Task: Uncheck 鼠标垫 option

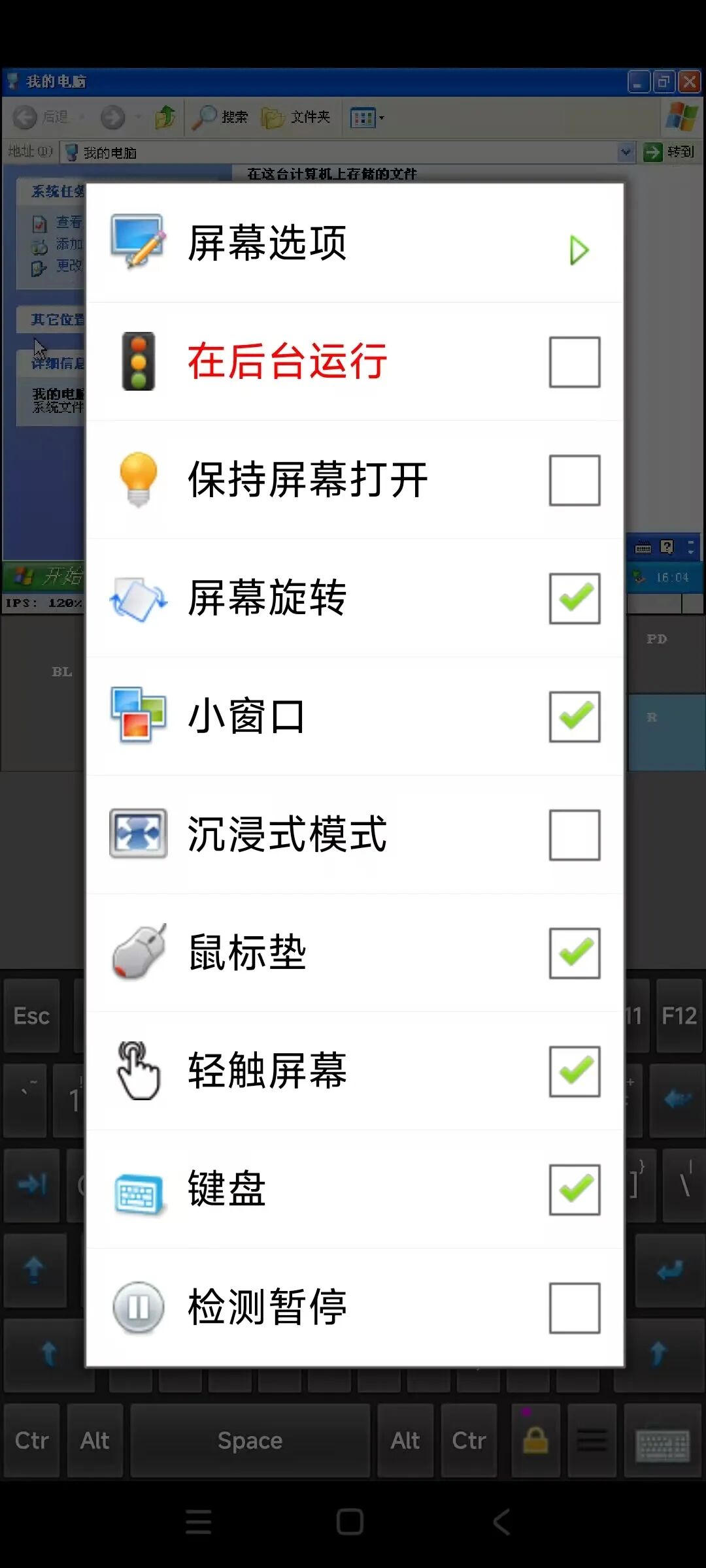Action: pos(574,953)
